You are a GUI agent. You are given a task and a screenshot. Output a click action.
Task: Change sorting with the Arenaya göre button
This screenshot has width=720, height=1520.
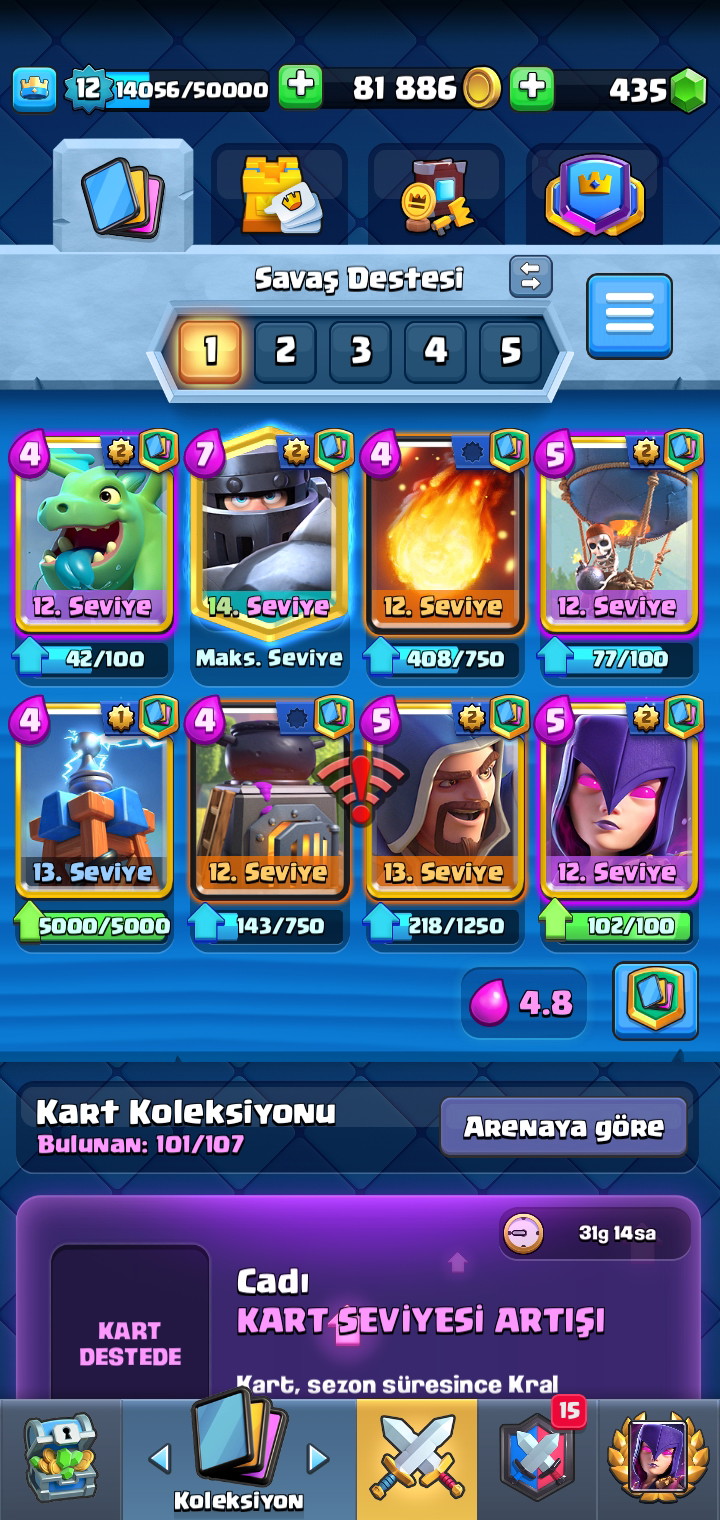564,1127
